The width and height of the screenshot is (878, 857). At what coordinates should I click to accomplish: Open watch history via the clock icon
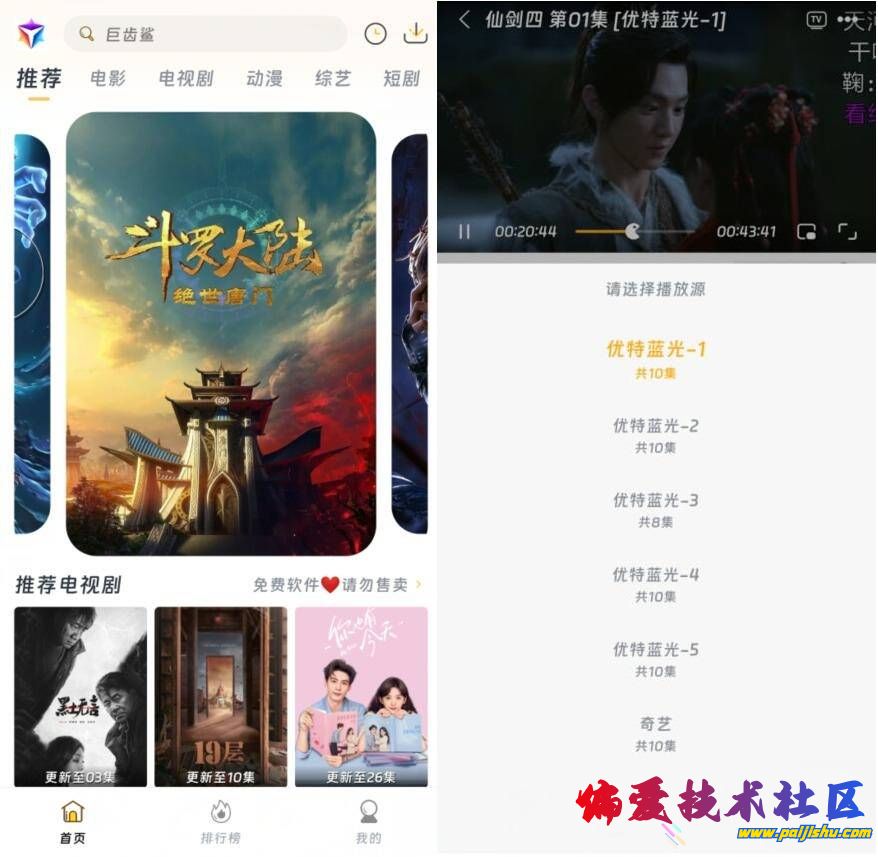pyautogui.click(x=375, y=34)
